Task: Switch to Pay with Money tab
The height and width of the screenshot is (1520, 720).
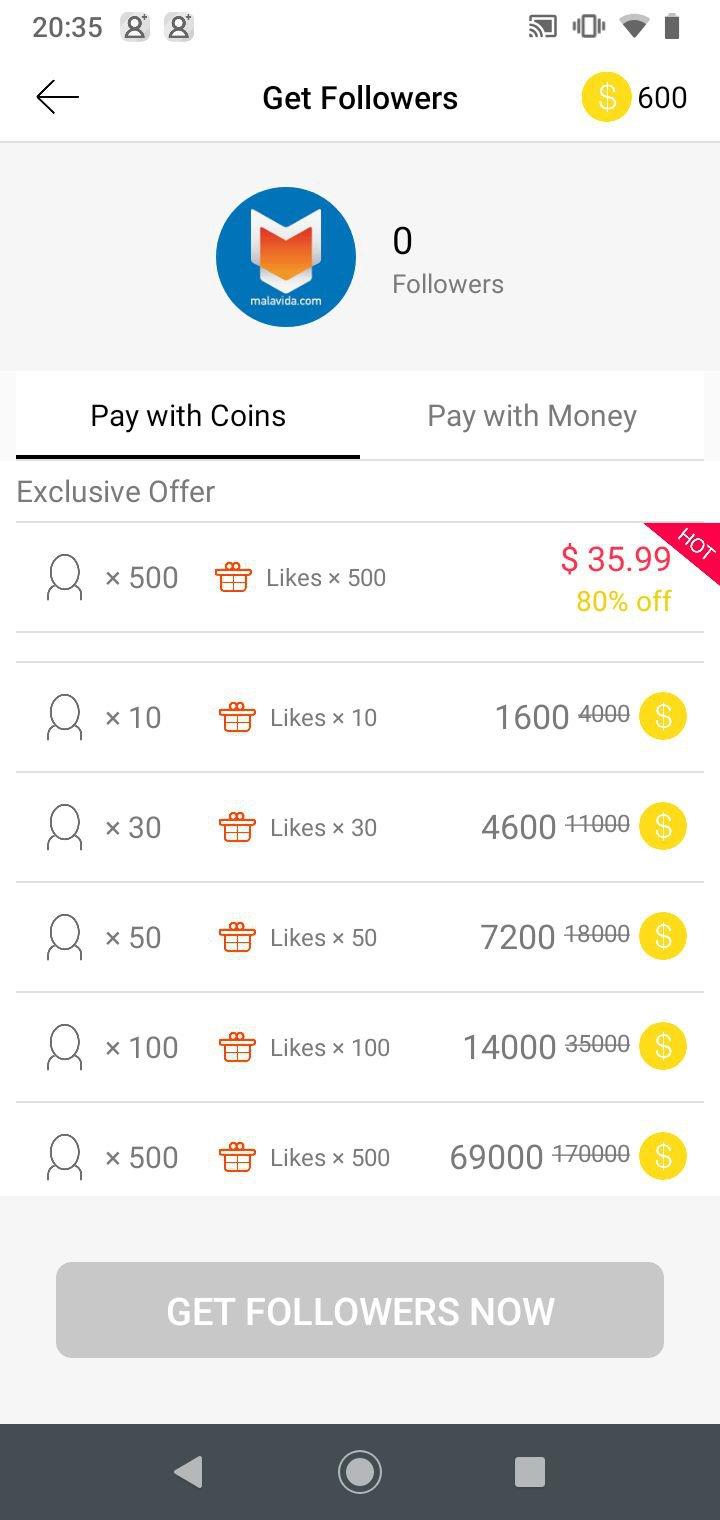Action: pyautogui.click(x=531, y=416)
